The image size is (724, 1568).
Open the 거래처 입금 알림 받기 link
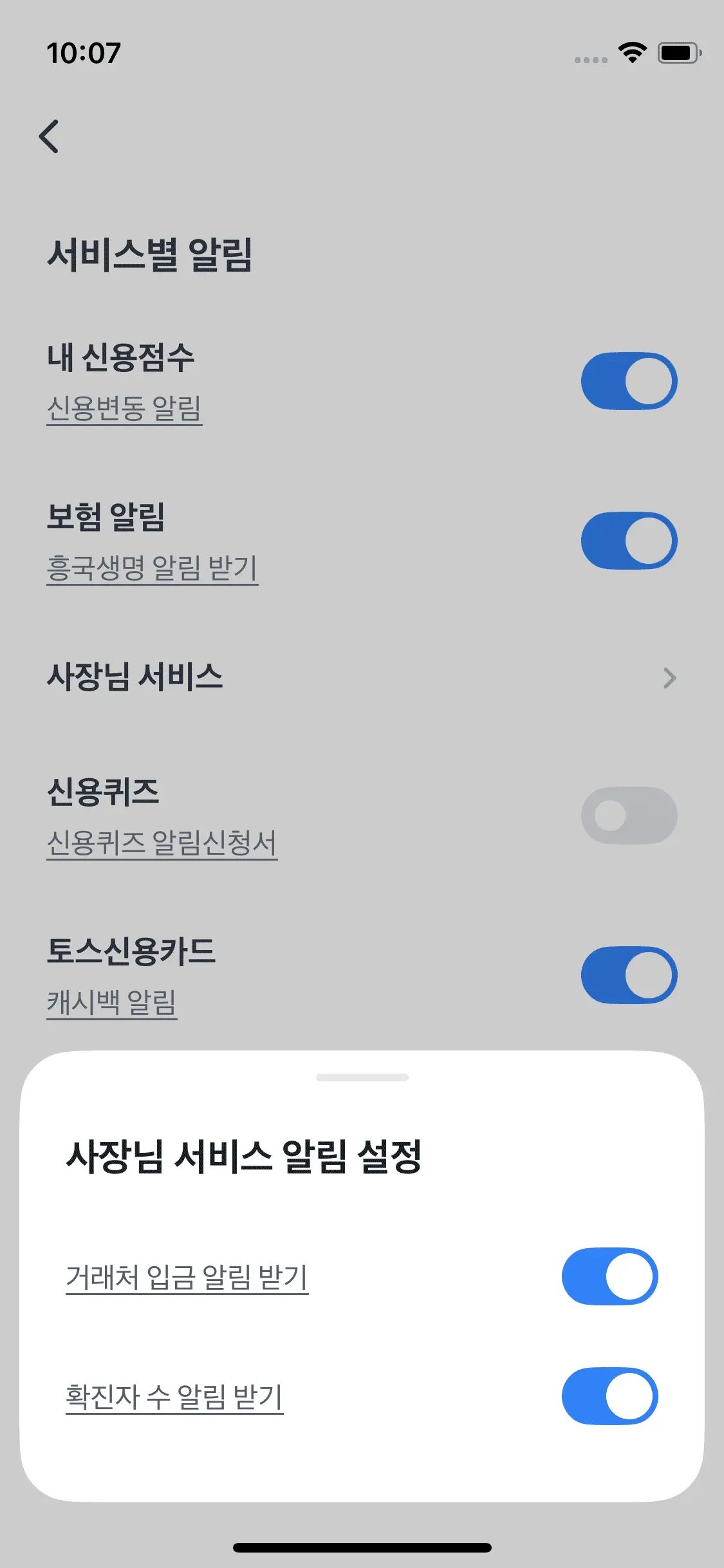click(187, 1277)
